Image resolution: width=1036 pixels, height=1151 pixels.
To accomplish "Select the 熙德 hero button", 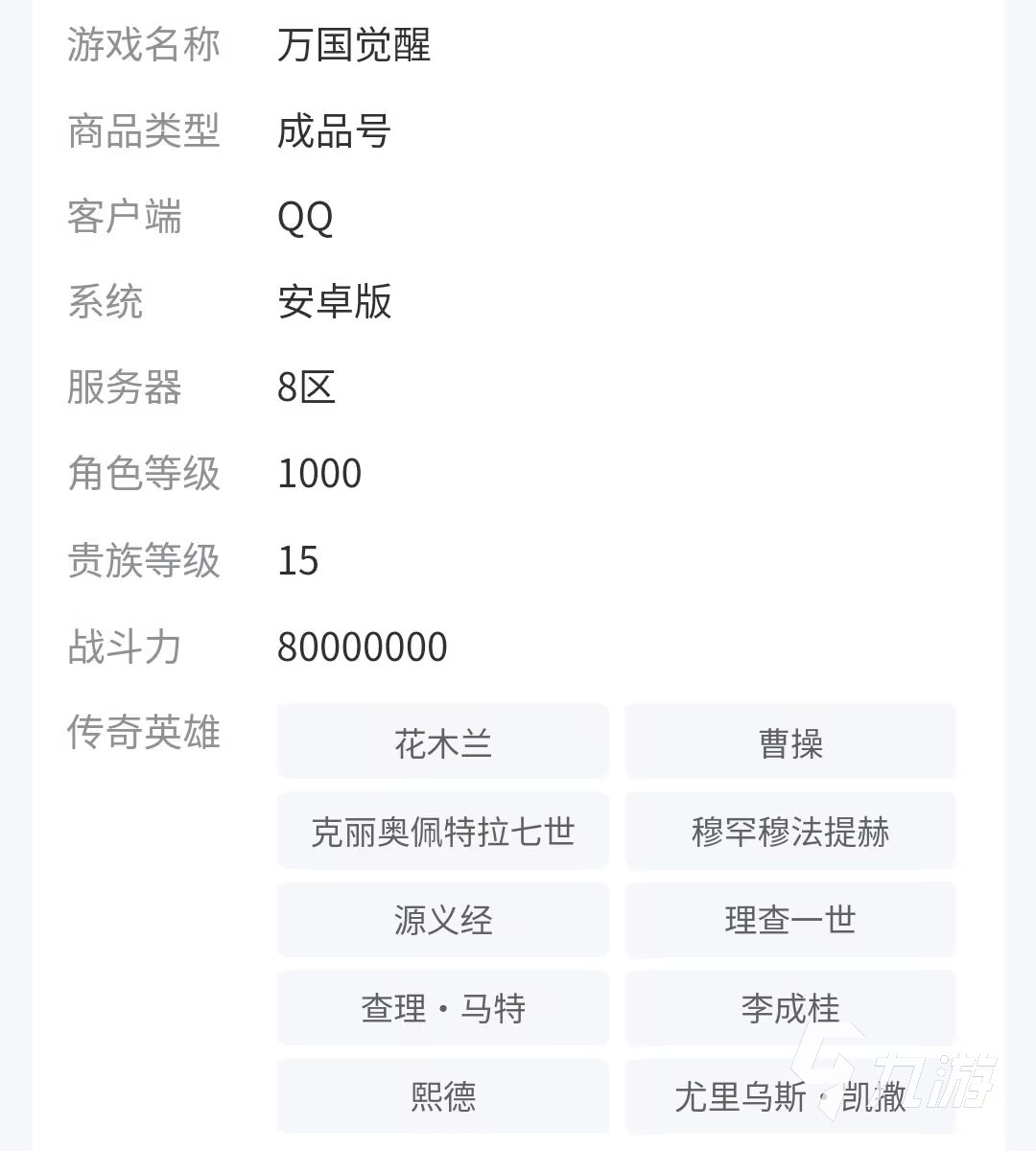I will [x=442, y=1095].
